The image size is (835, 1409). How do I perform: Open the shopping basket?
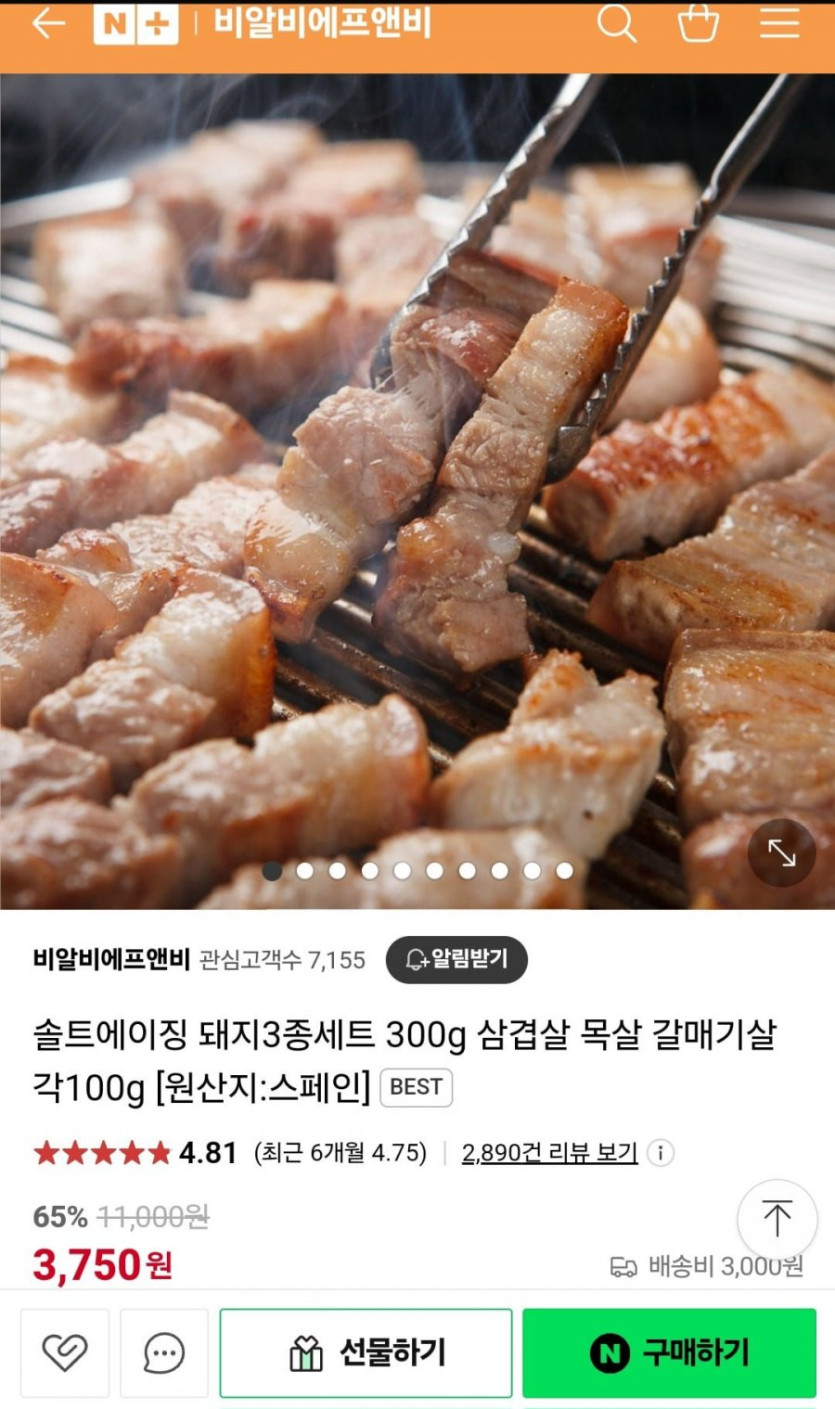pyautogui.click(x=698, y=24)
